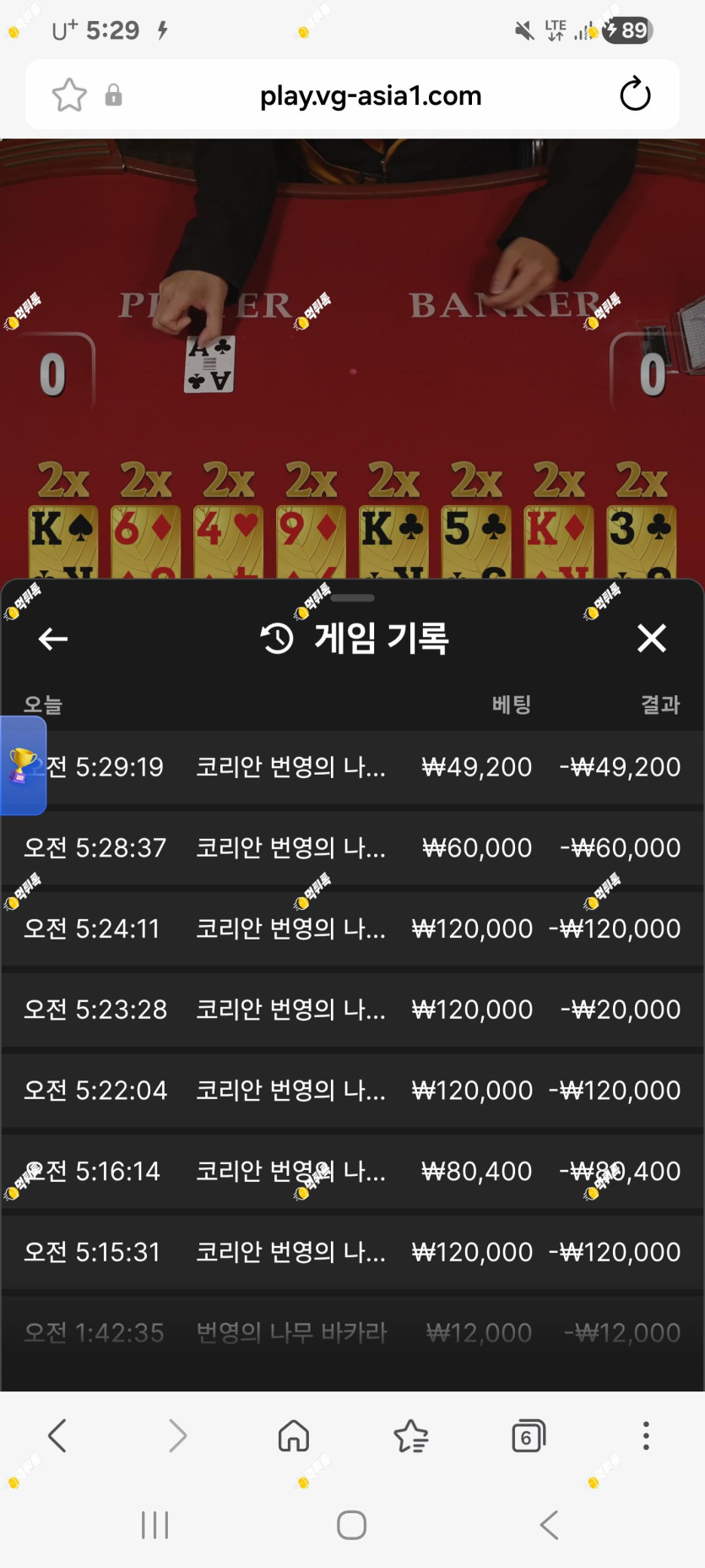Open the 오전 5:28:37 game record

352,847
